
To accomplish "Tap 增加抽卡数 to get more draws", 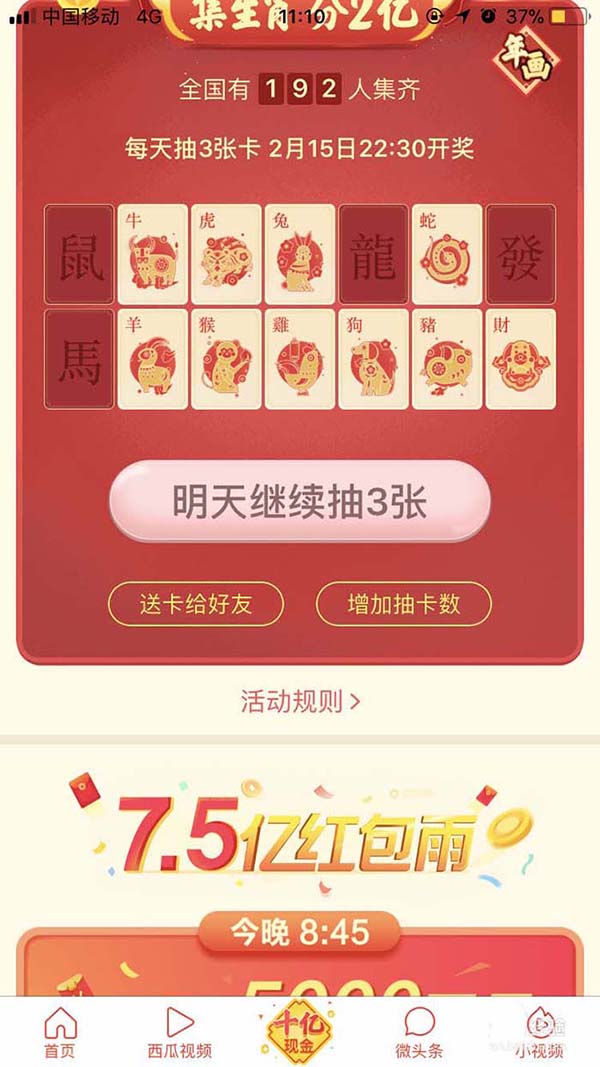I will [x=403, y=604].
